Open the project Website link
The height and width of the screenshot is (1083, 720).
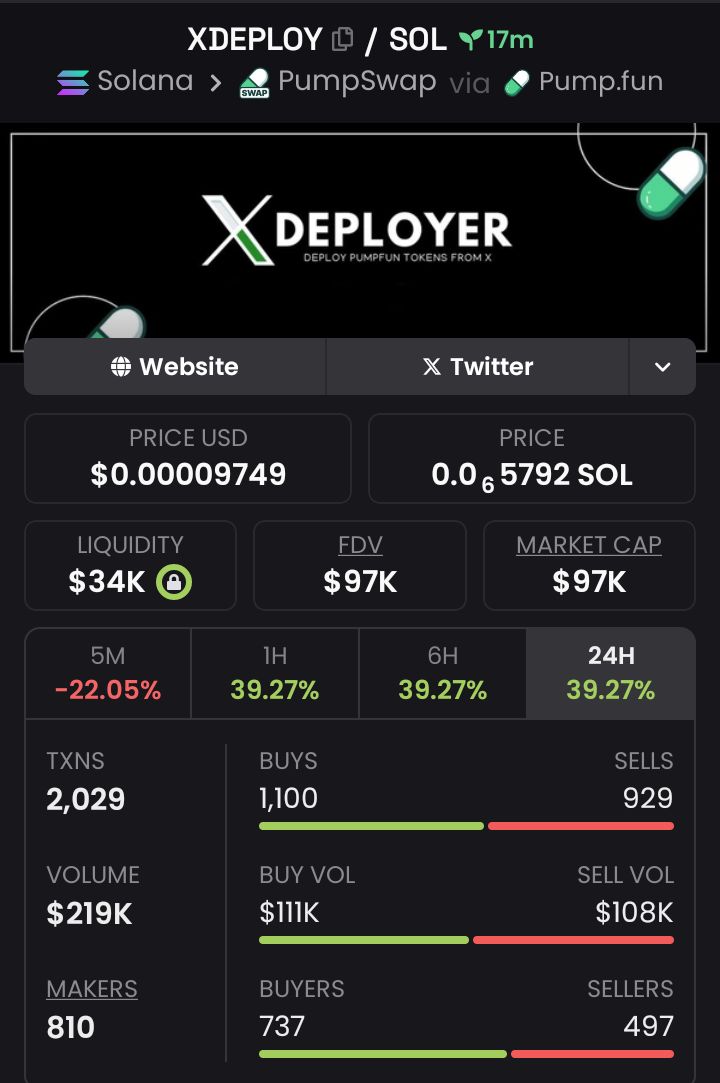[175, 367]
